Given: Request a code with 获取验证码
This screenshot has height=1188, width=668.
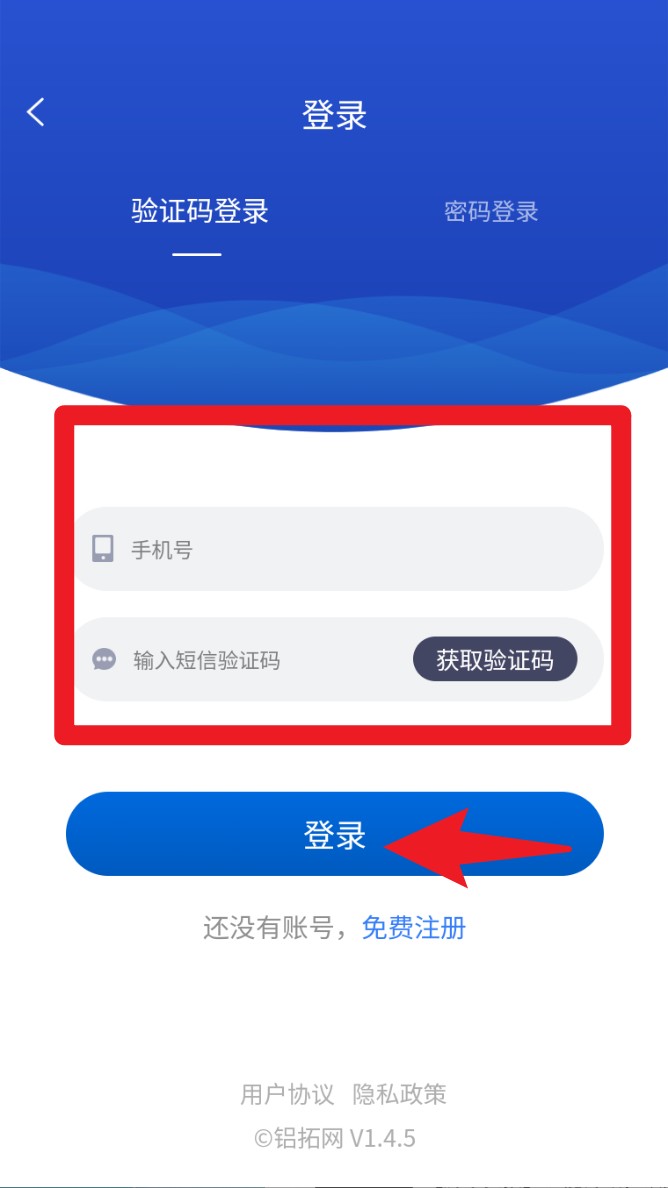Looking at the screenshot, I should pos(495,660).
